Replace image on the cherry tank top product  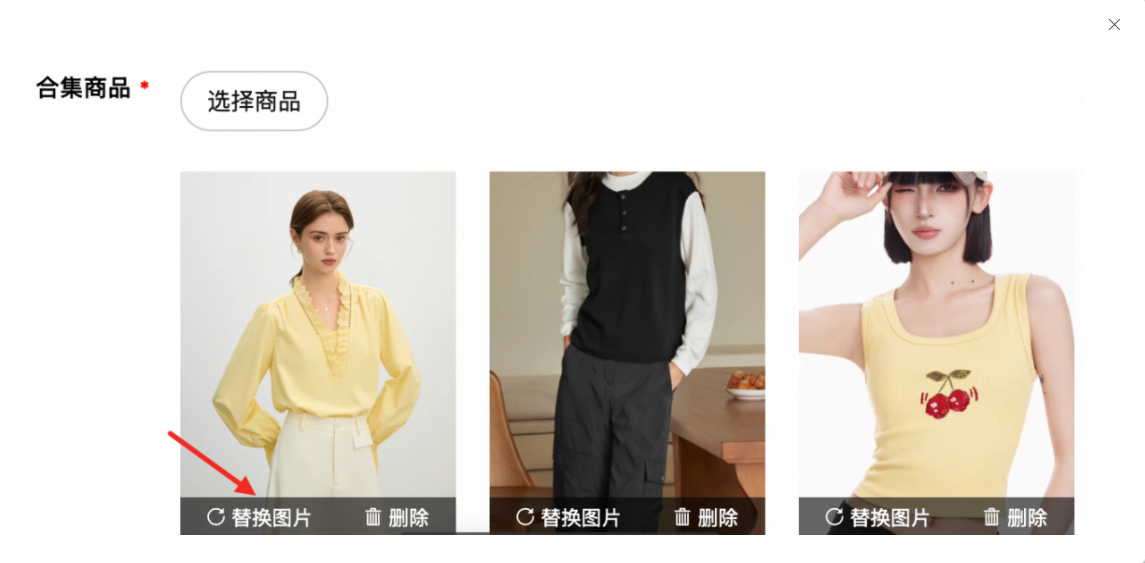[877, 517]
